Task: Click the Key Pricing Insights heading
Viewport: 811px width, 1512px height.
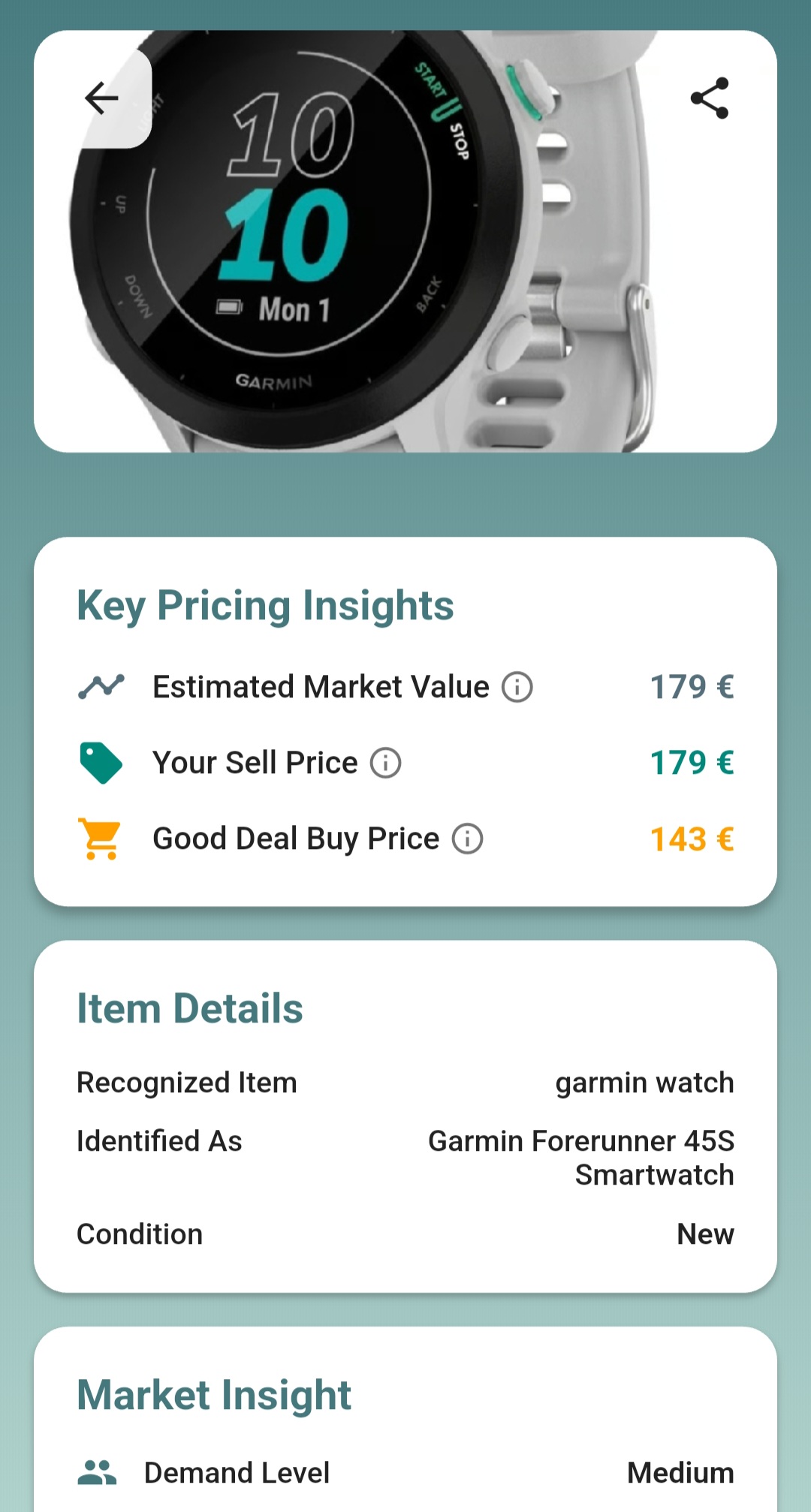Action: [265, 605]
